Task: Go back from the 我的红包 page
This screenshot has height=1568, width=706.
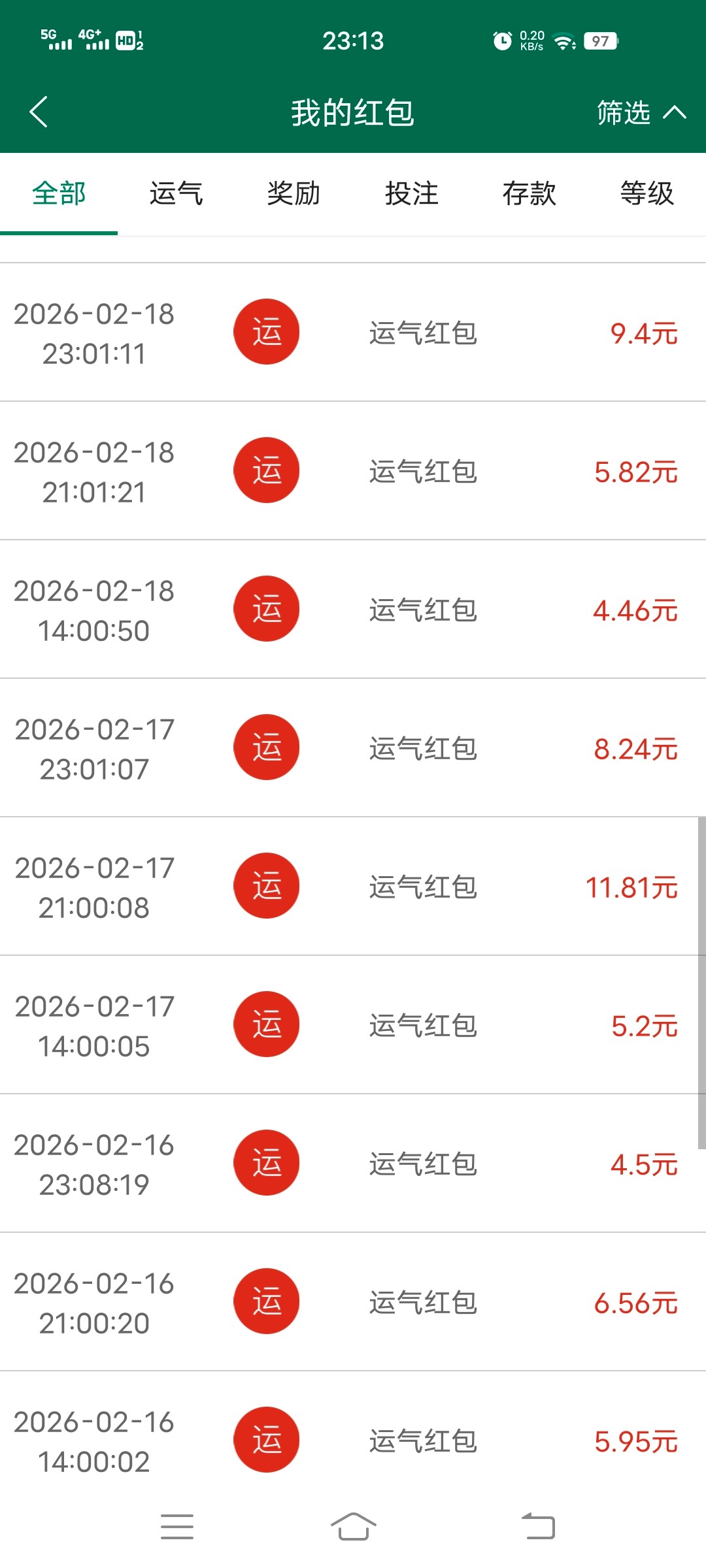Action: pyautogui.click(x=39, y=112)
